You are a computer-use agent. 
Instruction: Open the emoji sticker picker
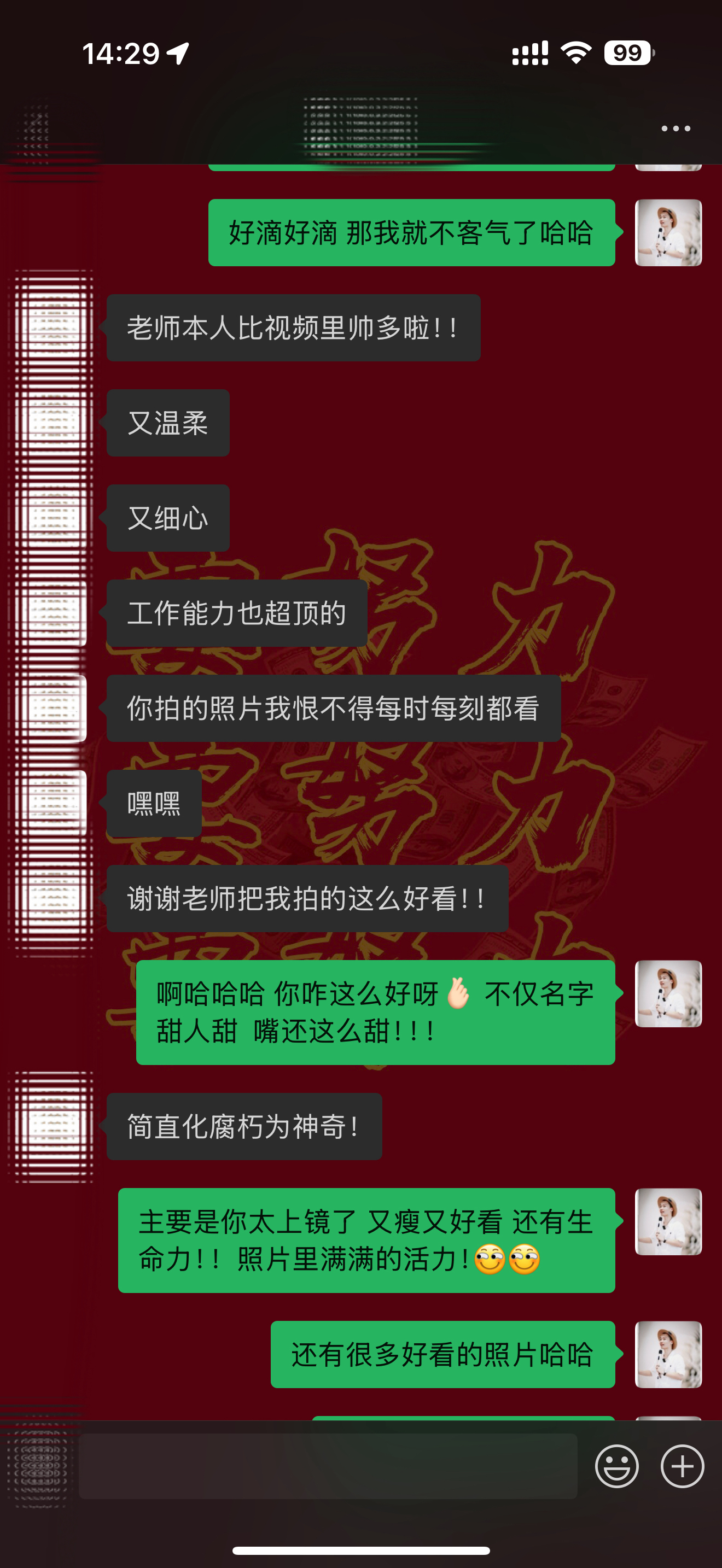[x=616, y=1466]
